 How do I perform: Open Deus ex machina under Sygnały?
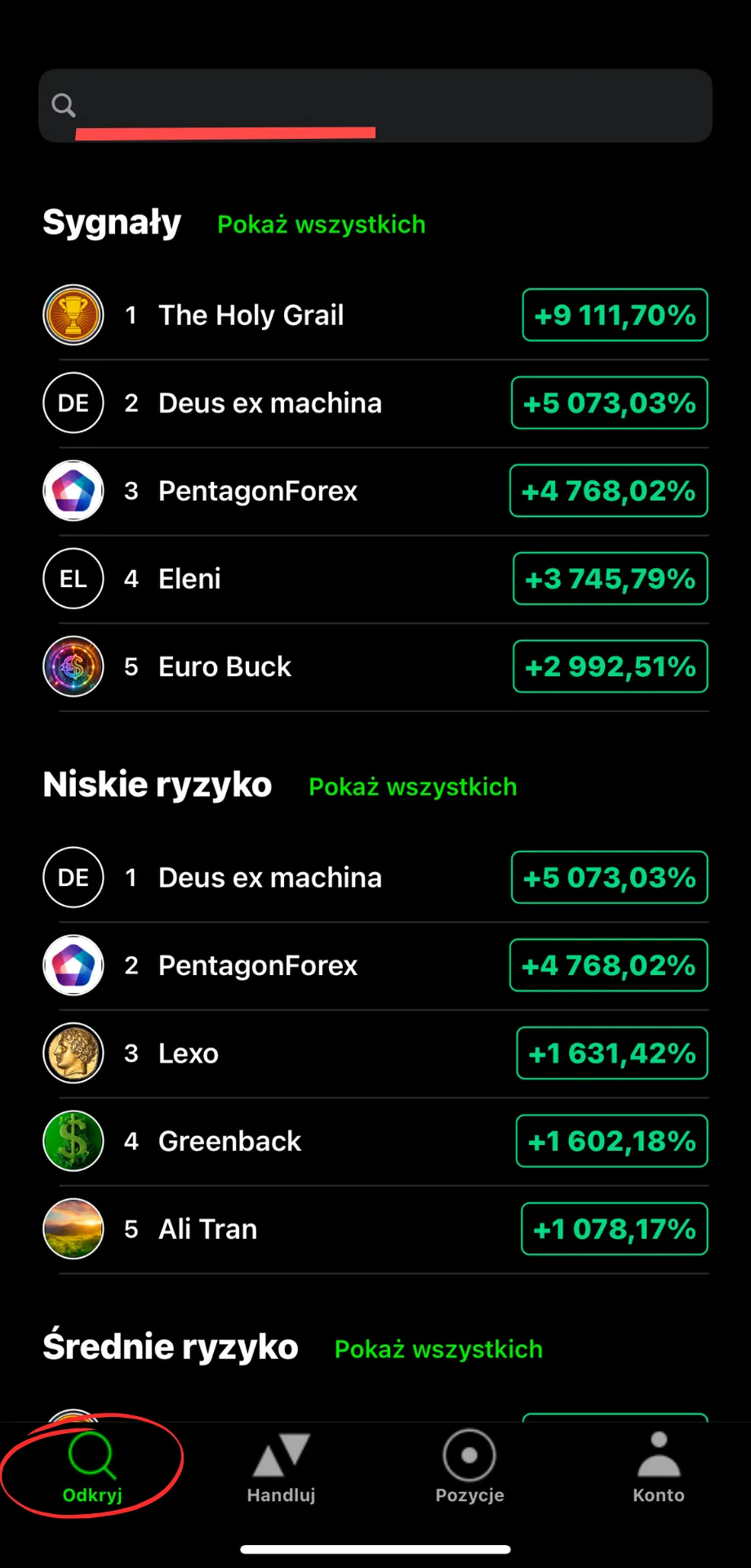point(375,403)
